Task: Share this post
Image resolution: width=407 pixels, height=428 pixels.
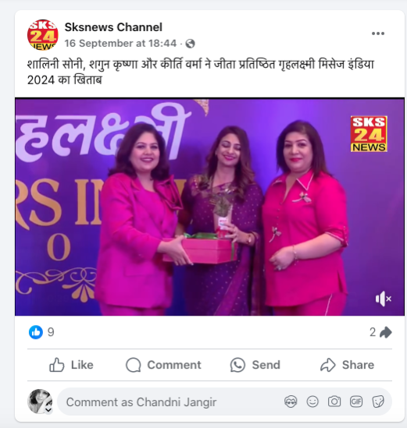Action: 347,365
